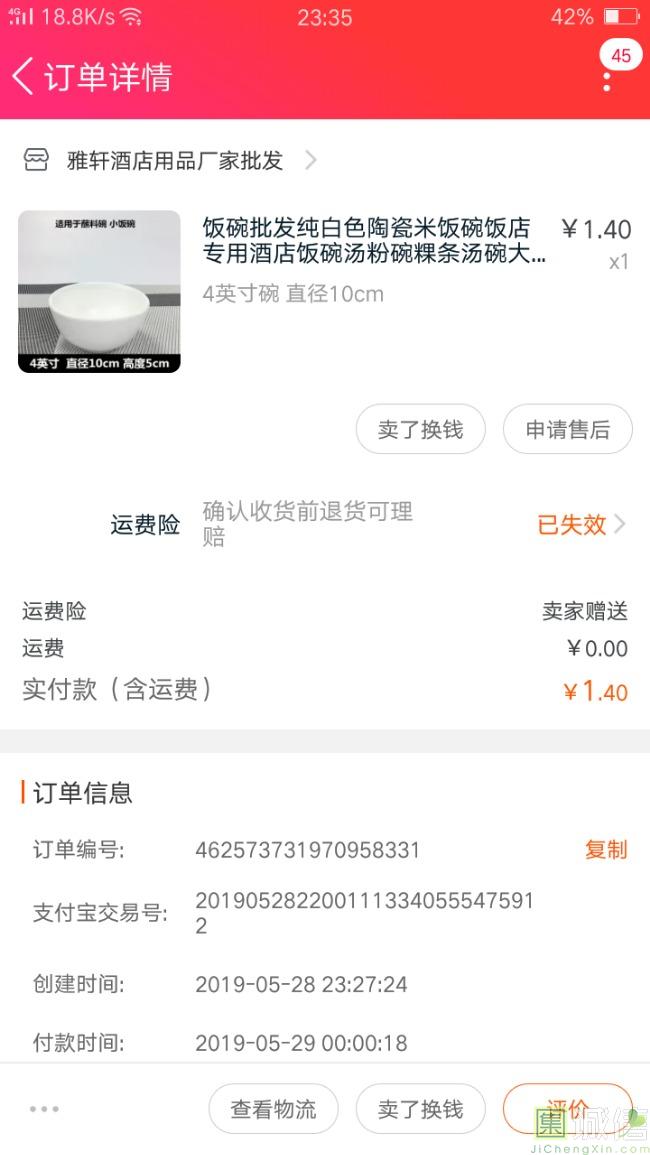Image resolution: width=650 pixels, height=1155 pixels.
Task: Copy the order number with 复制
Action: (605, 850)
